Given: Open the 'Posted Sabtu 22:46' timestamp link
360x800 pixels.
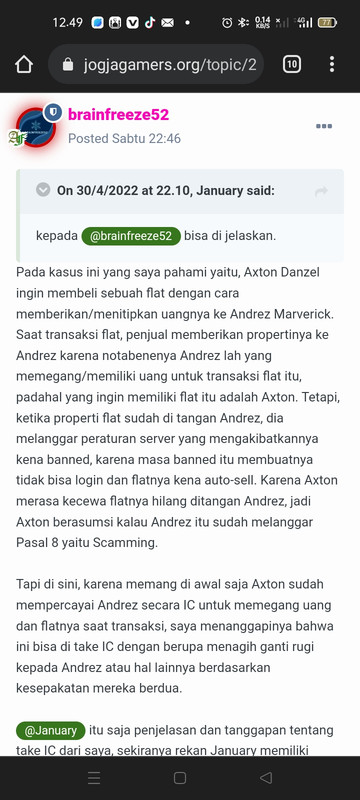Looking at the screenshot, I should (124, 138).
